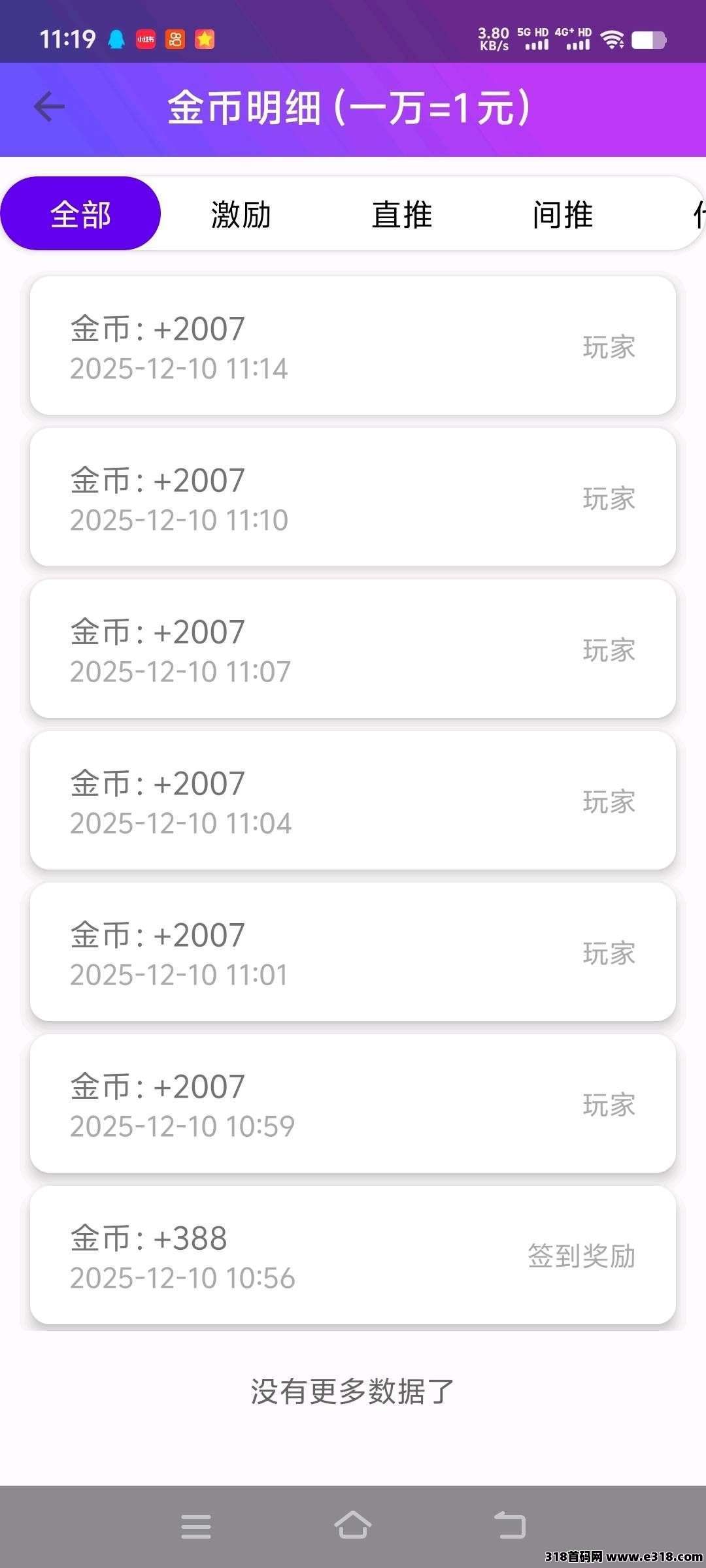Go back using the top-left arrow

(x=49, y=107)
